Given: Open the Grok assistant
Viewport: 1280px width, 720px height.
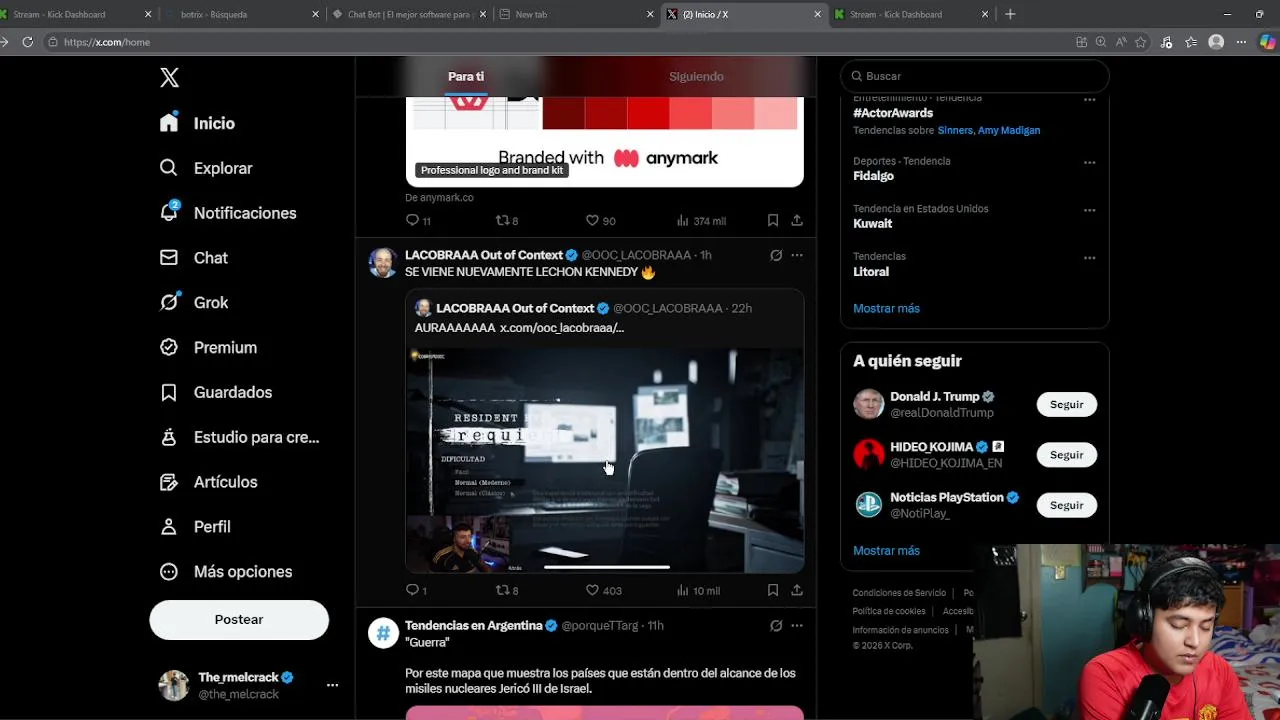Looking at the screenshot, I should pos(194,302).
